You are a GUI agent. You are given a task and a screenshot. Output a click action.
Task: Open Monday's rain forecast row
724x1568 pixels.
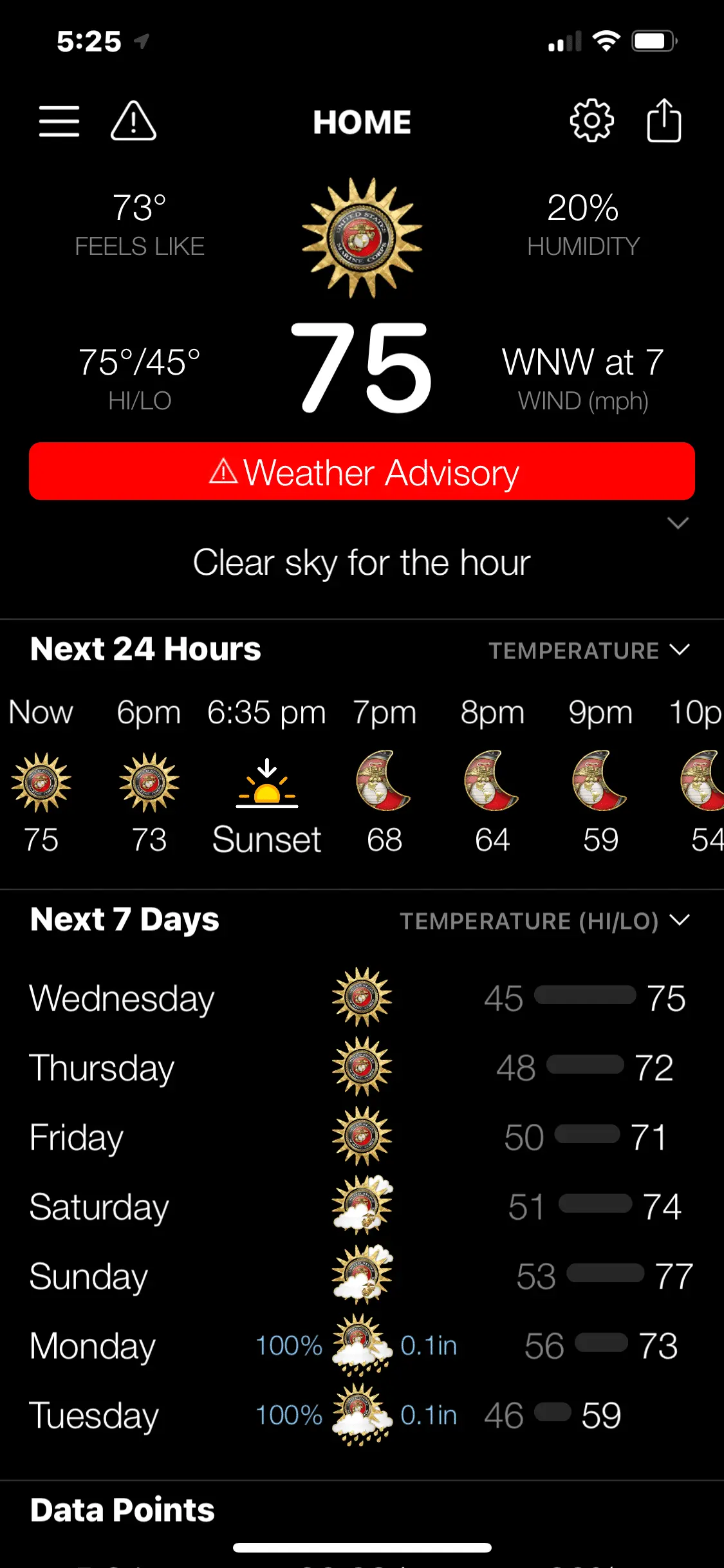[360, 1345]
